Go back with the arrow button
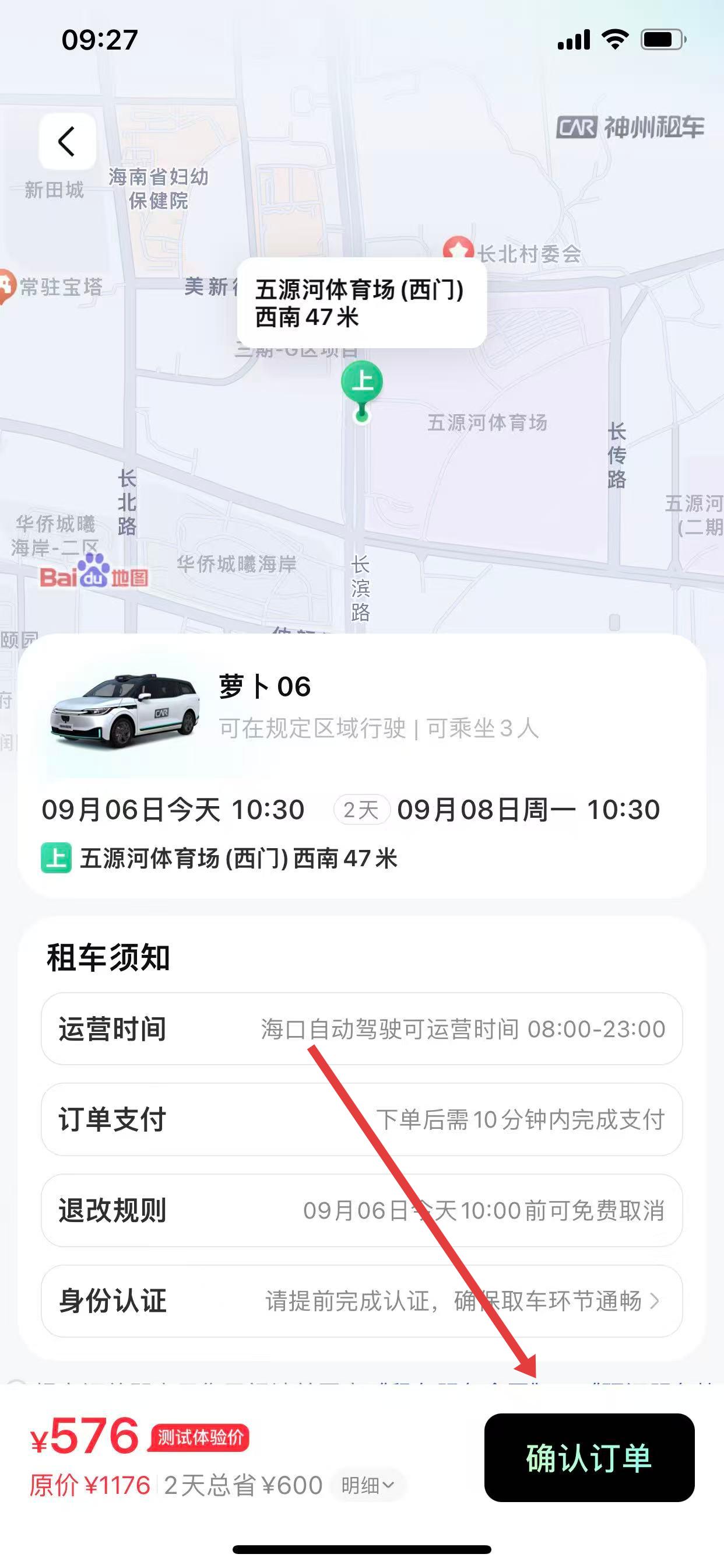The width and height of the screenshot is (724, 1568). coord(67,142)
